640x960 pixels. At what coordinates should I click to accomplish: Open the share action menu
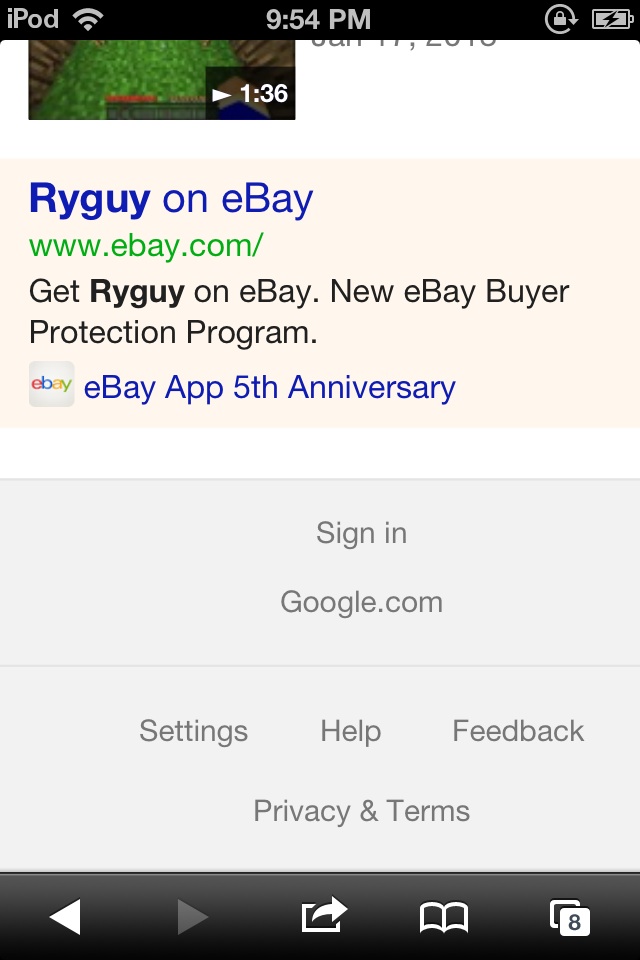pos(323,915)
